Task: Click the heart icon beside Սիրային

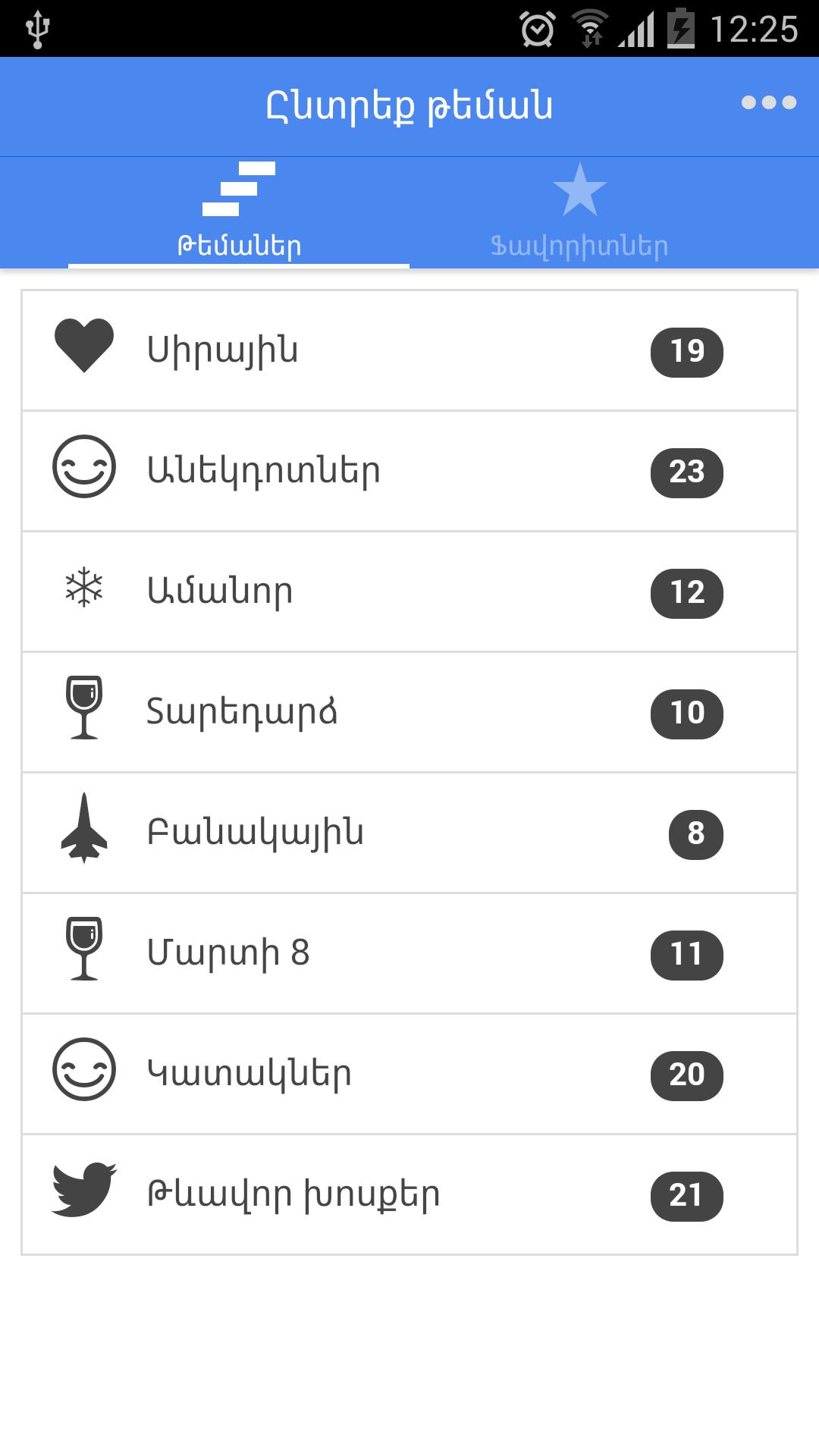Action: click(83, 350)
